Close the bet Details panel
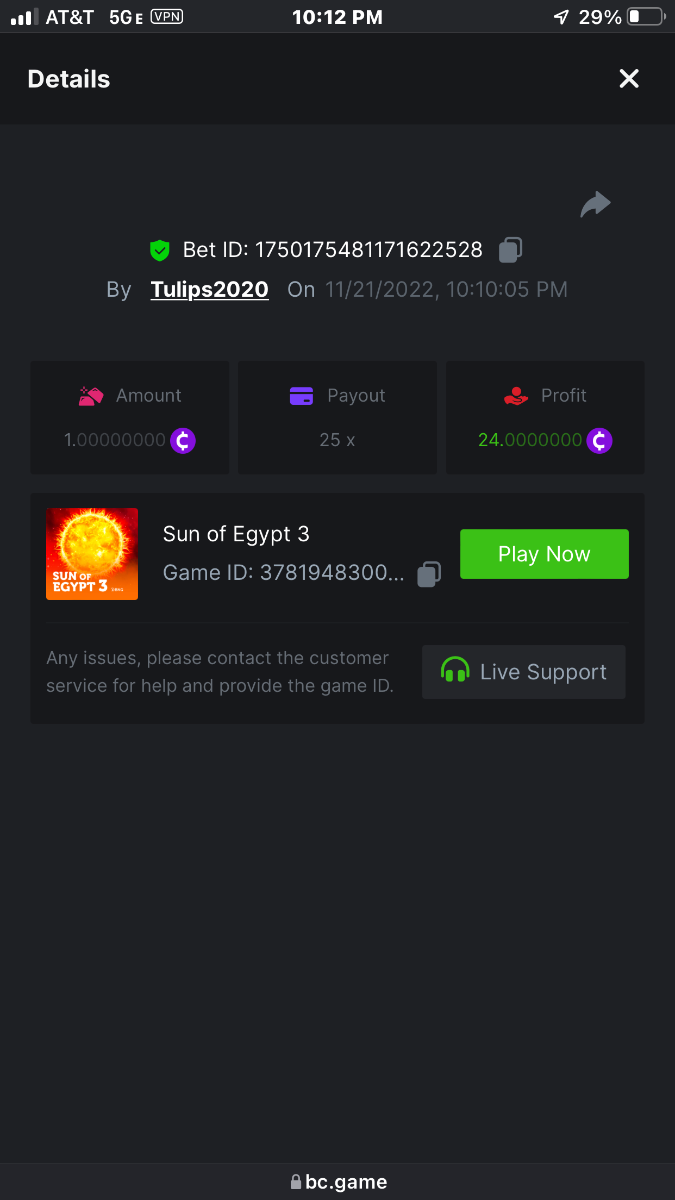675x1200 pixels. click(628, 79)
